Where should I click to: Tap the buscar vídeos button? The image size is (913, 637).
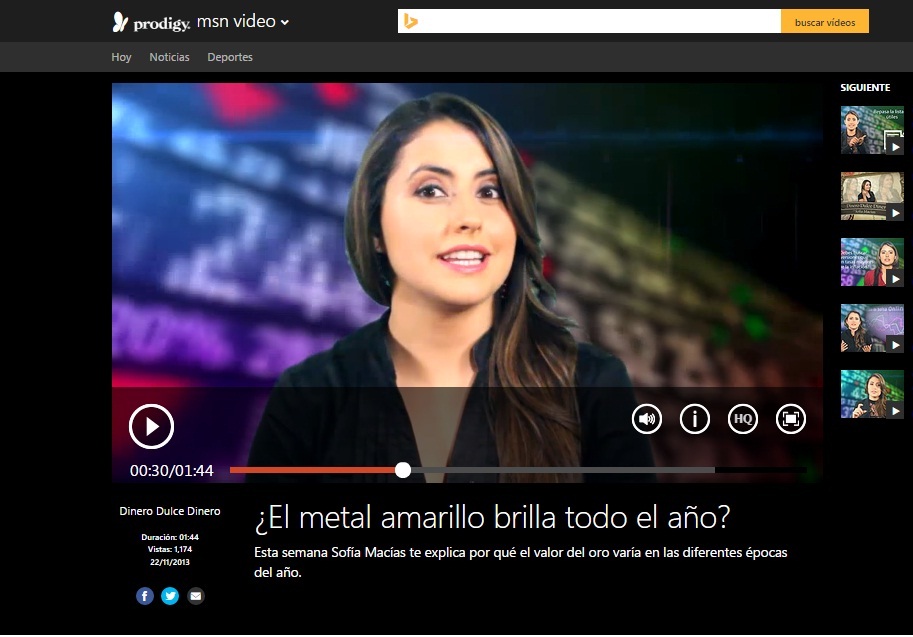pos(824,21)
